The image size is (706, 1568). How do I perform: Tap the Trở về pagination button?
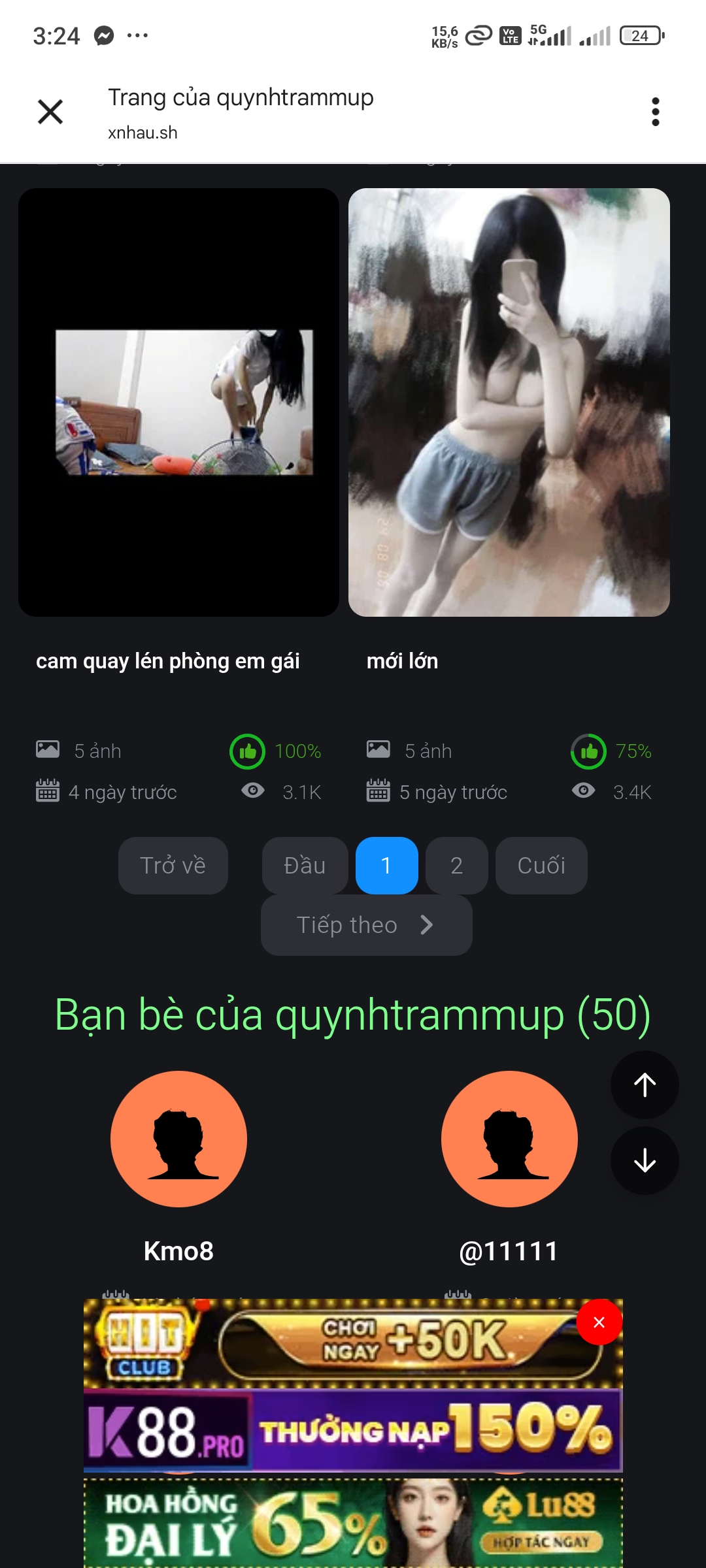click(x=173, y=866)
